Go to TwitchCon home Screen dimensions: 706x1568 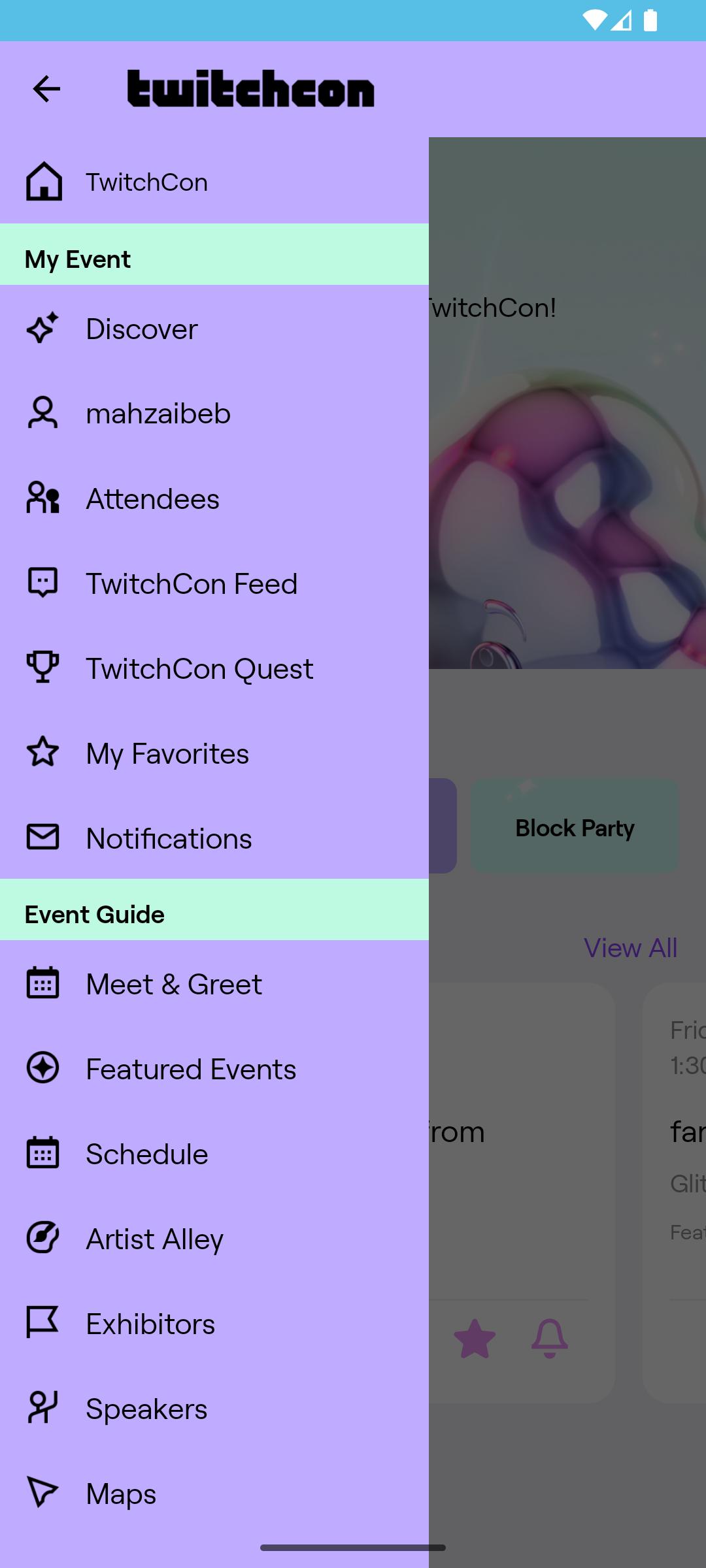147,182
